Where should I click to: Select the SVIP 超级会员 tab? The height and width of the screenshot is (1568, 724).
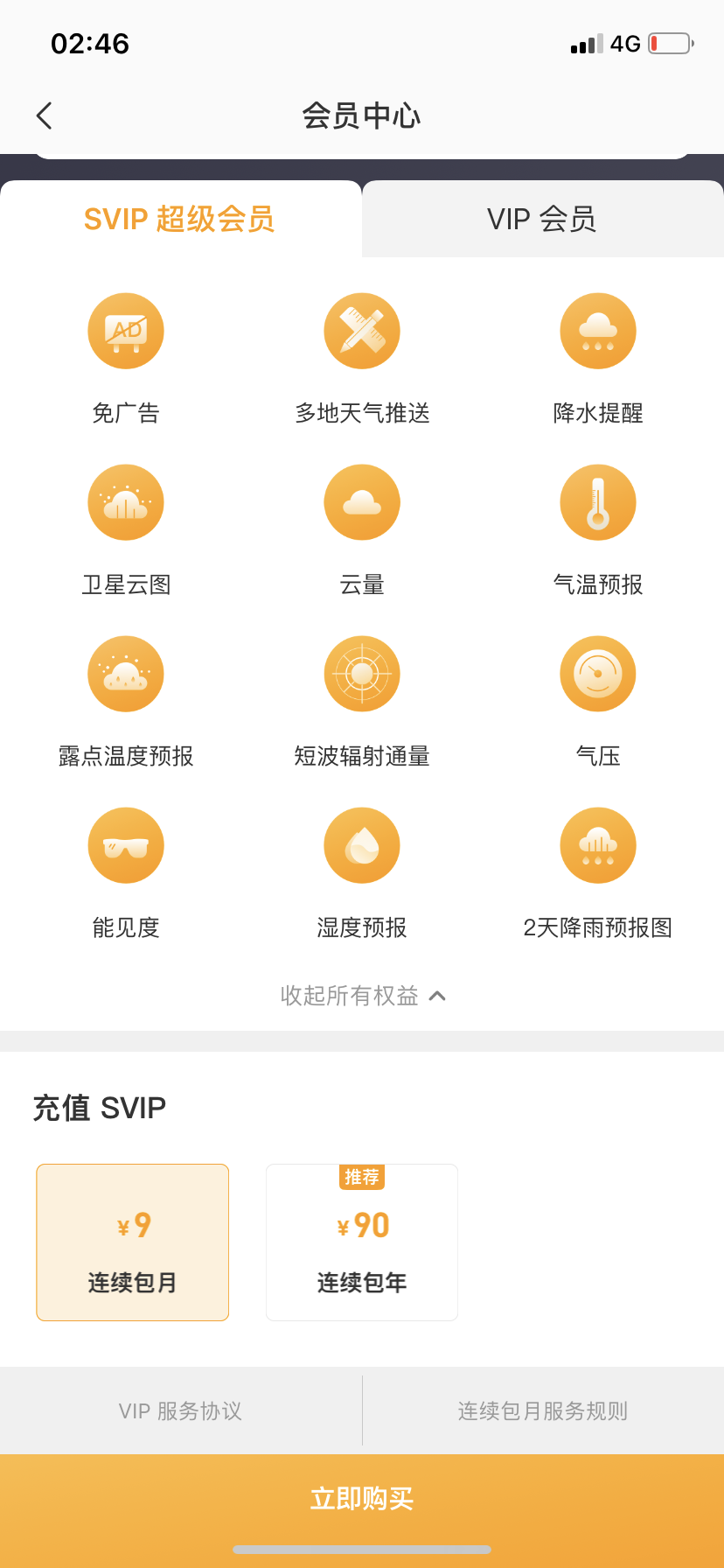pyautogui.click(x=179, y=219)
